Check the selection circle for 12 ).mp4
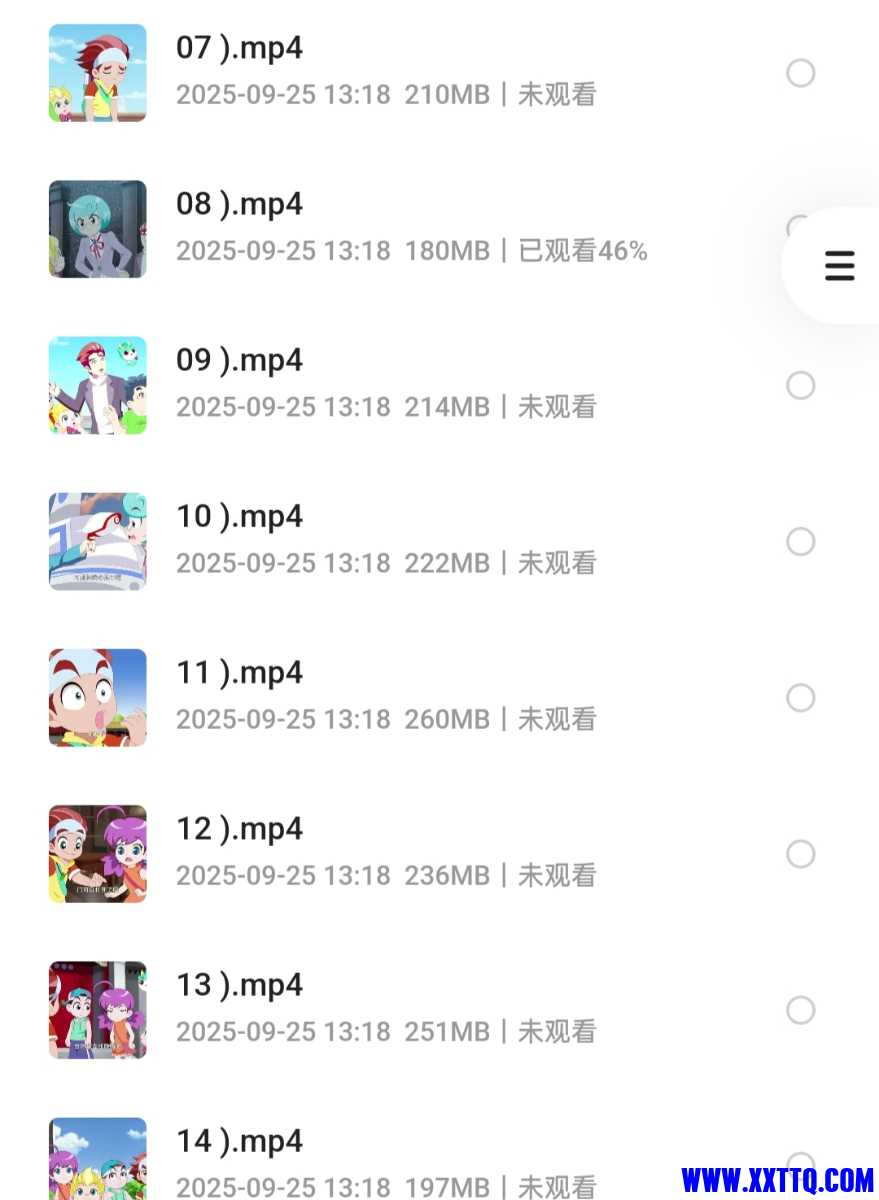This screenshot has width=879, height=1200. pyautogui.click(x=800, y=853)
